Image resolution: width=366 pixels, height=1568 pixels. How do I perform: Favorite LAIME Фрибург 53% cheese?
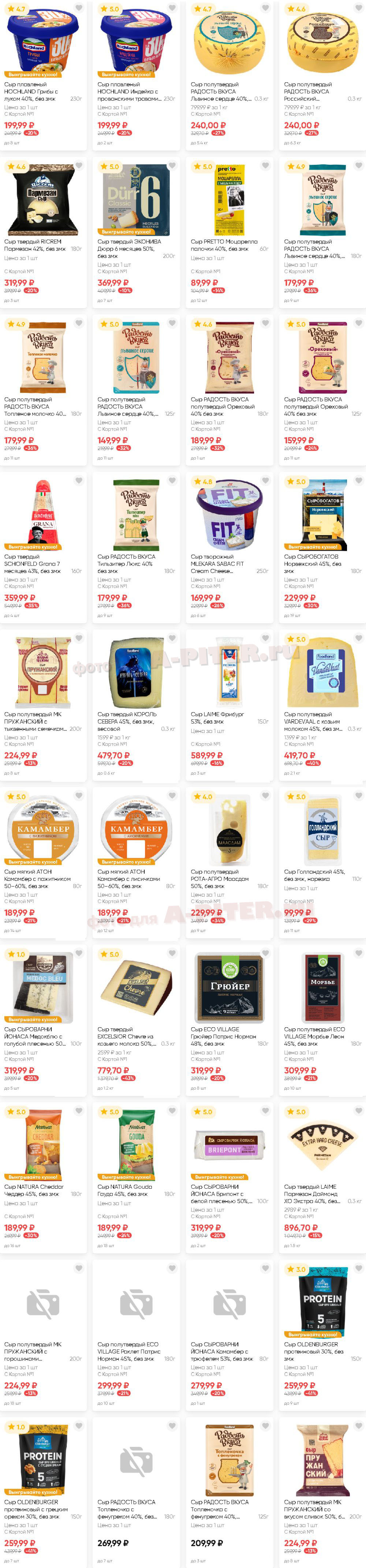point(265,638)
